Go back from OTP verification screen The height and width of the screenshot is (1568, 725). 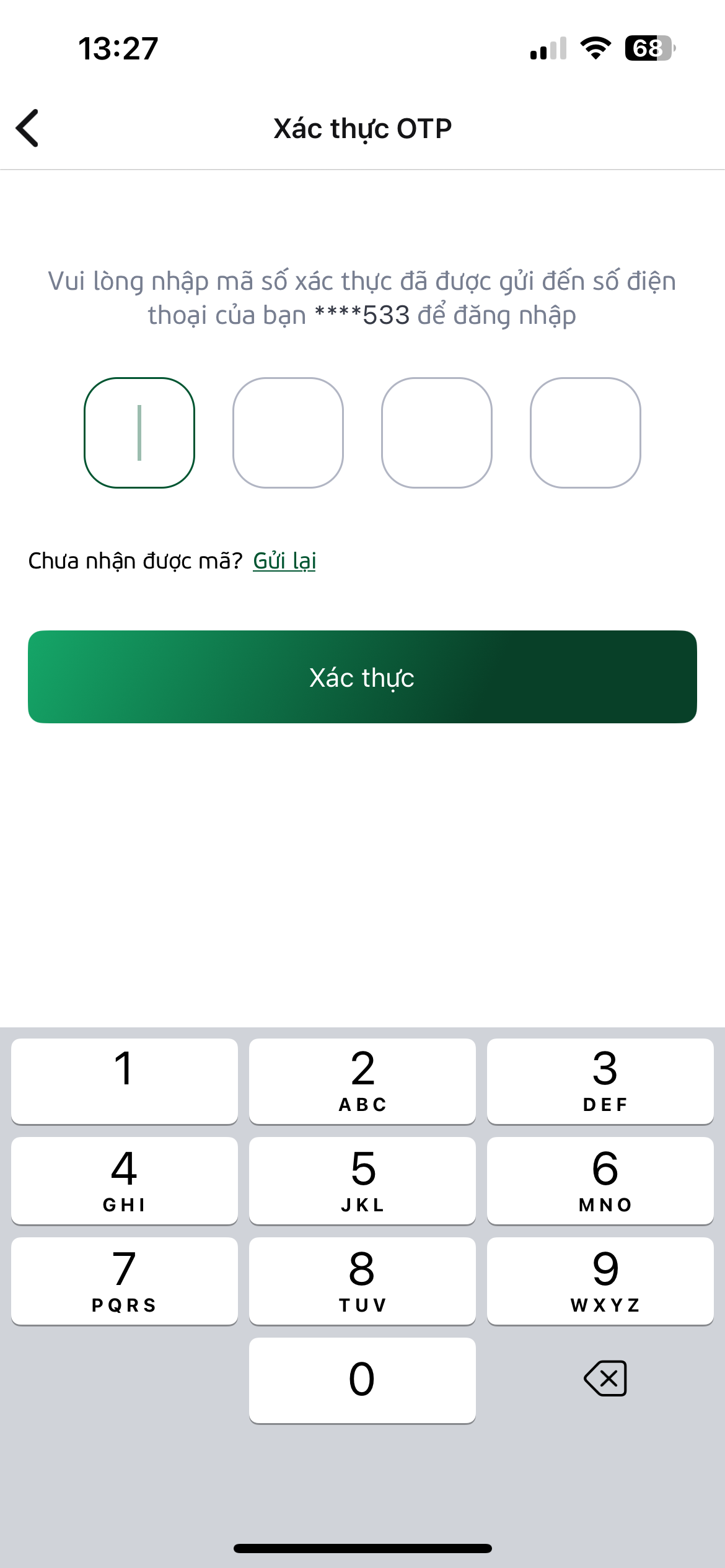pyautogui.click(x=28, y=128)
